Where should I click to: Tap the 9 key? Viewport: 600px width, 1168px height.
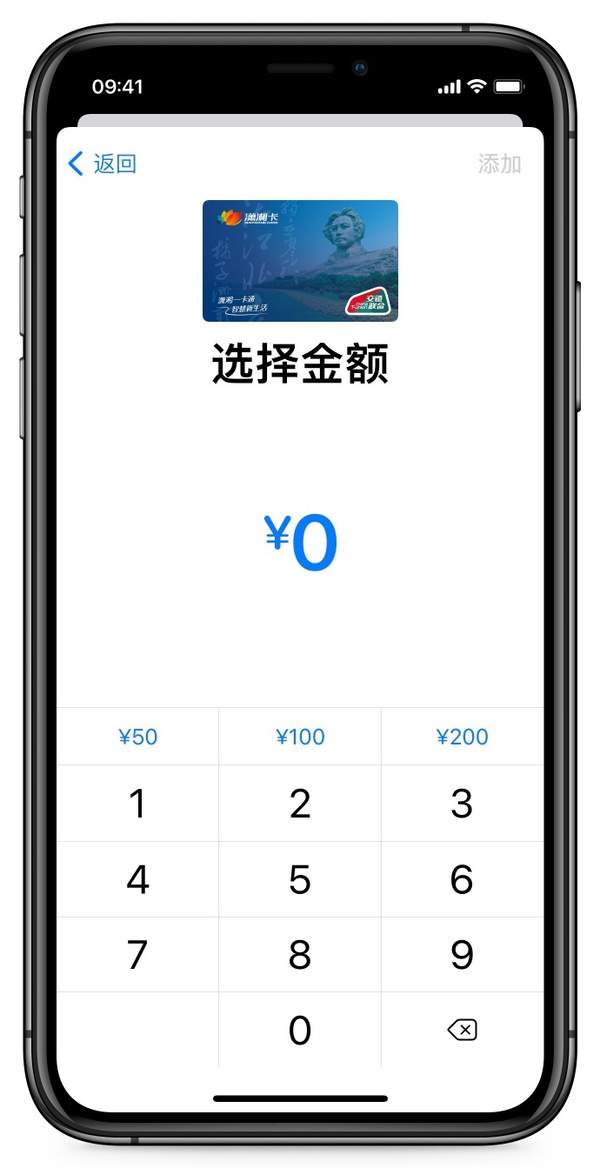(x=462, y=955)
